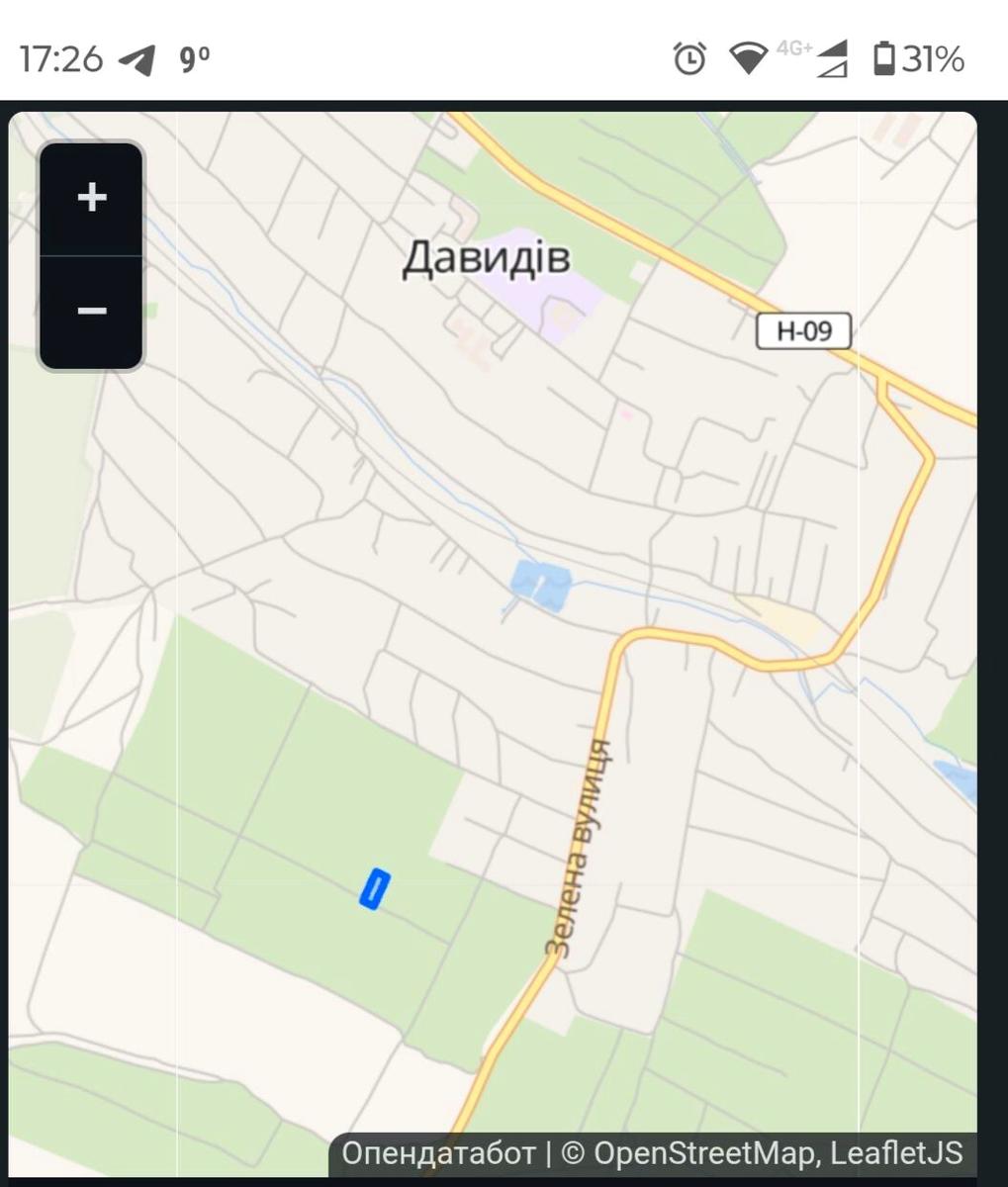Viewport: 1008px width, 1187px height.
Task: Tap the clock showing 17:26
Action: [59, 59]
